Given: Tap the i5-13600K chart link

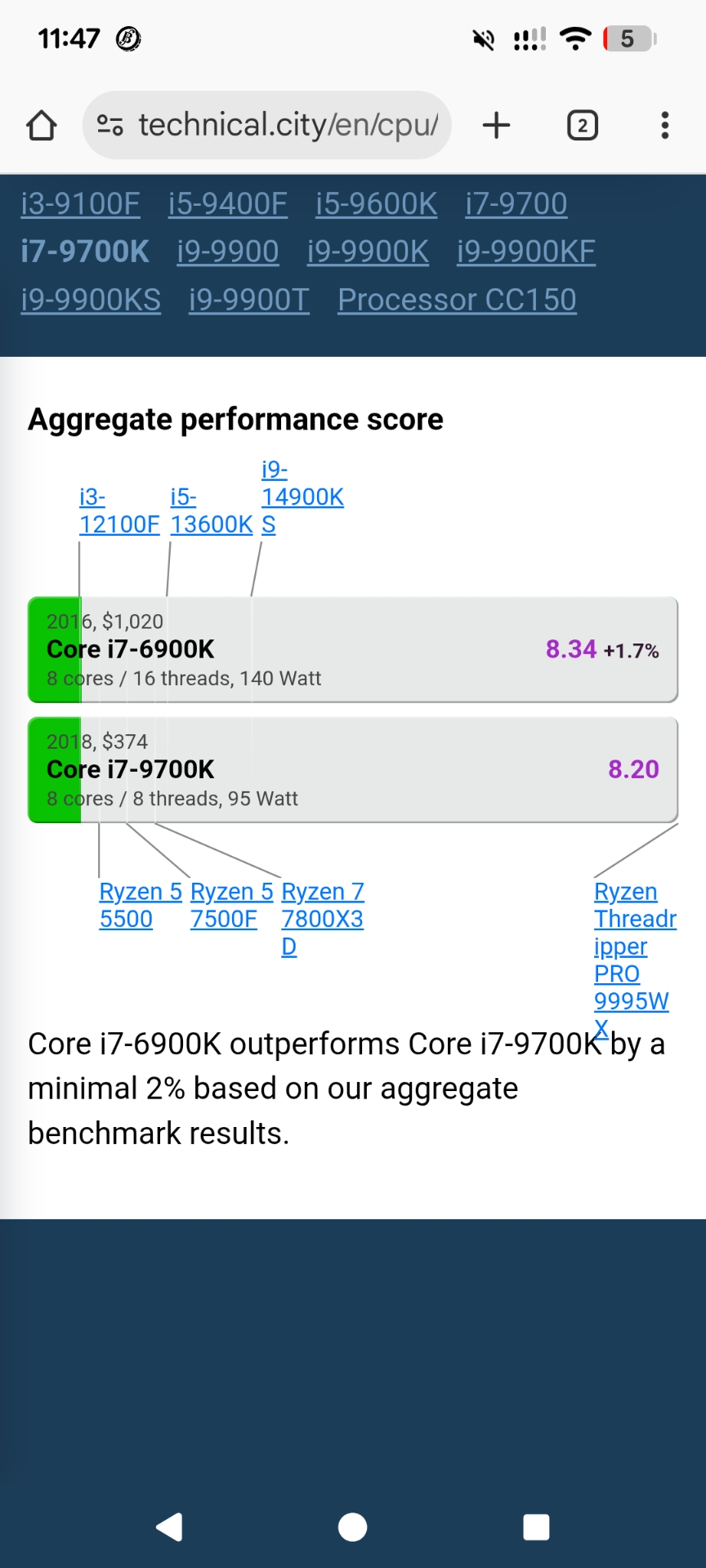Looking at the screenshot, I should pos(211,511).
